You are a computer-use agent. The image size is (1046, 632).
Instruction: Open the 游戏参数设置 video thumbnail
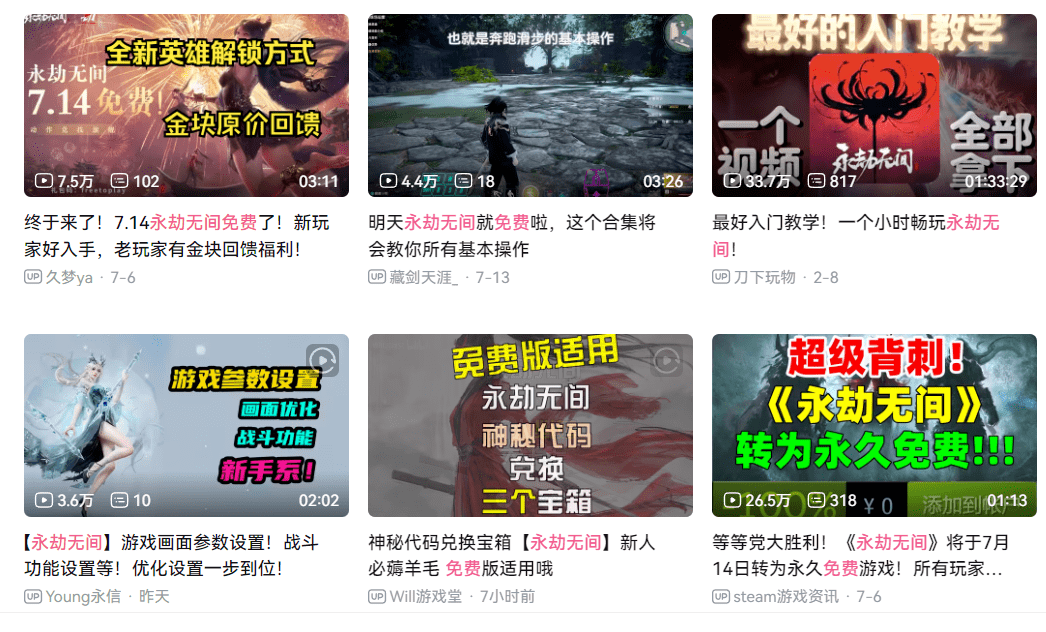(186, 425)
